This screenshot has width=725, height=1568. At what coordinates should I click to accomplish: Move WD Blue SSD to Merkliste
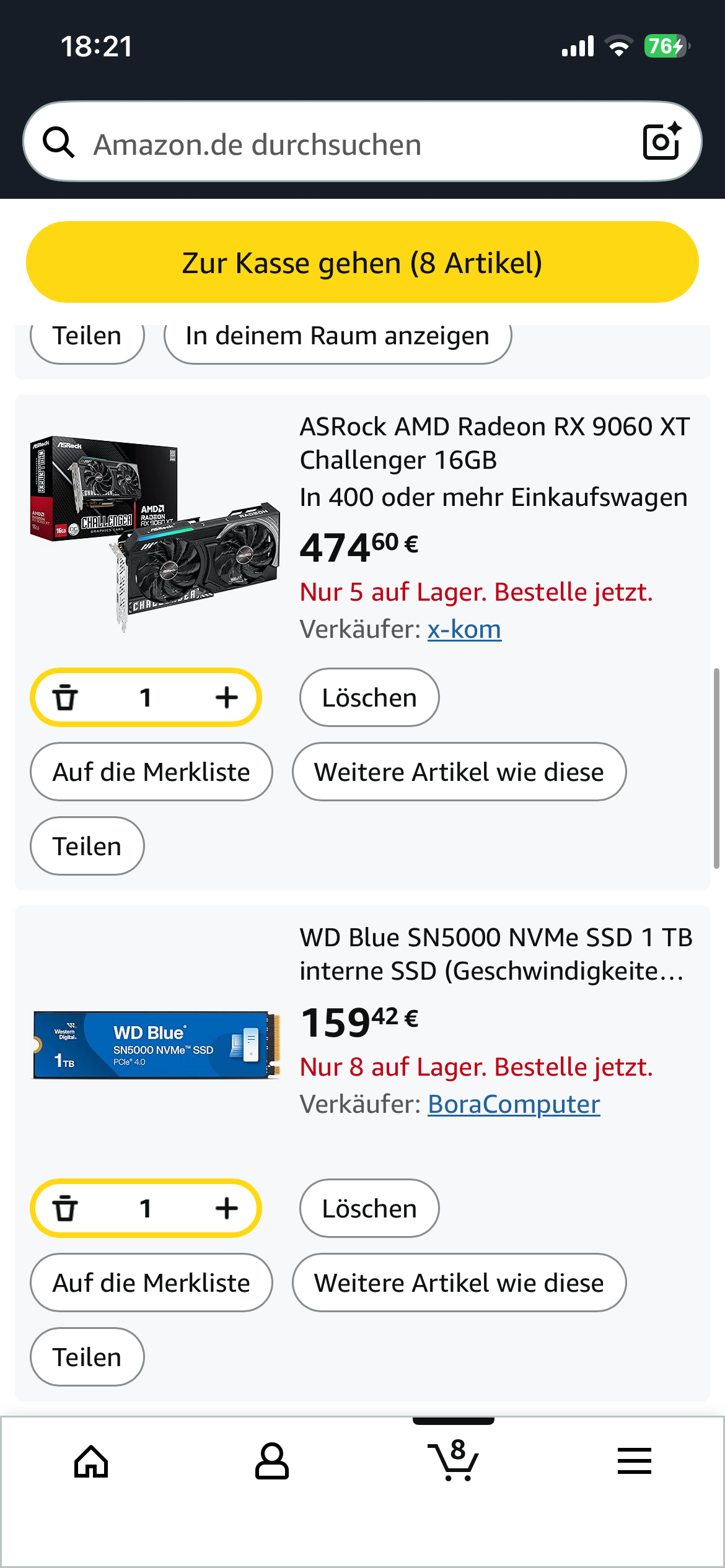tap(151, 1283)
